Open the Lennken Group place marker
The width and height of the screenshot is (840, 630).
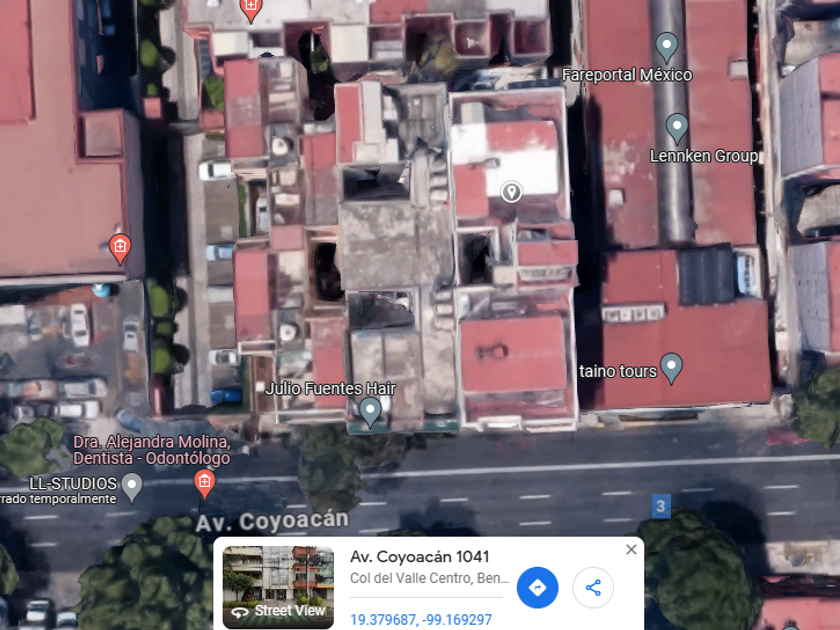click(x=677, y=127)
